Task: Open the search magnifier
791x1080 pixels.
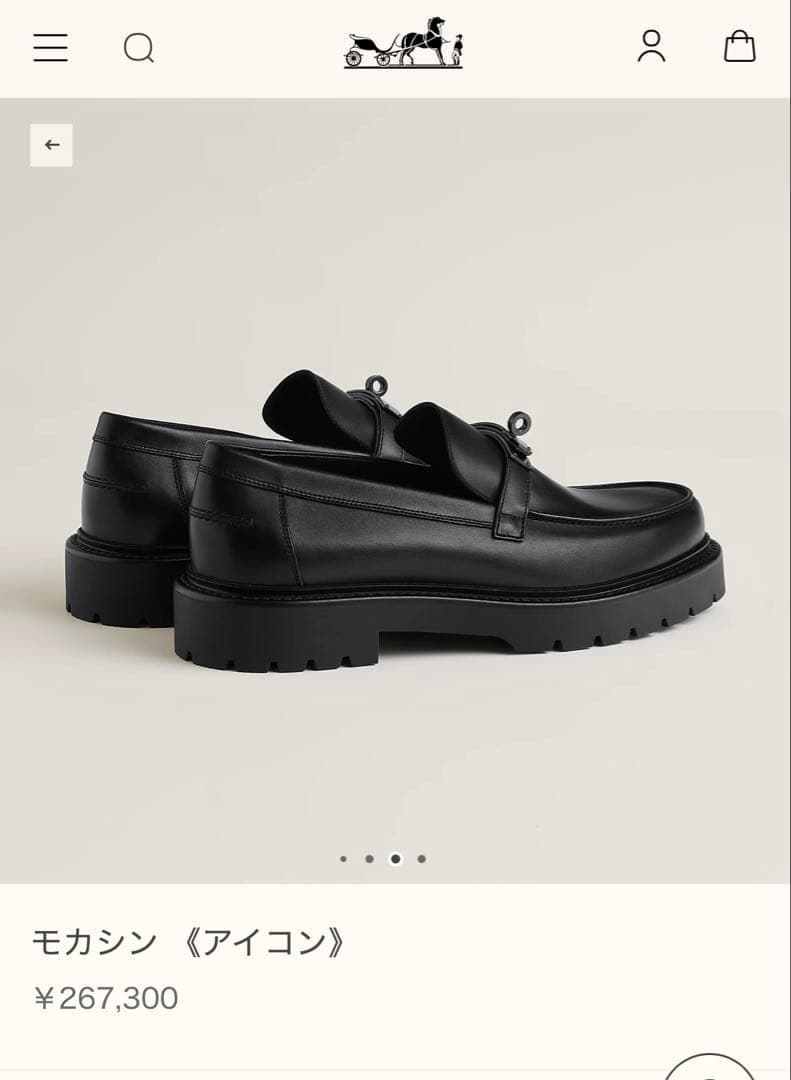Action: [x=139, y=47]
